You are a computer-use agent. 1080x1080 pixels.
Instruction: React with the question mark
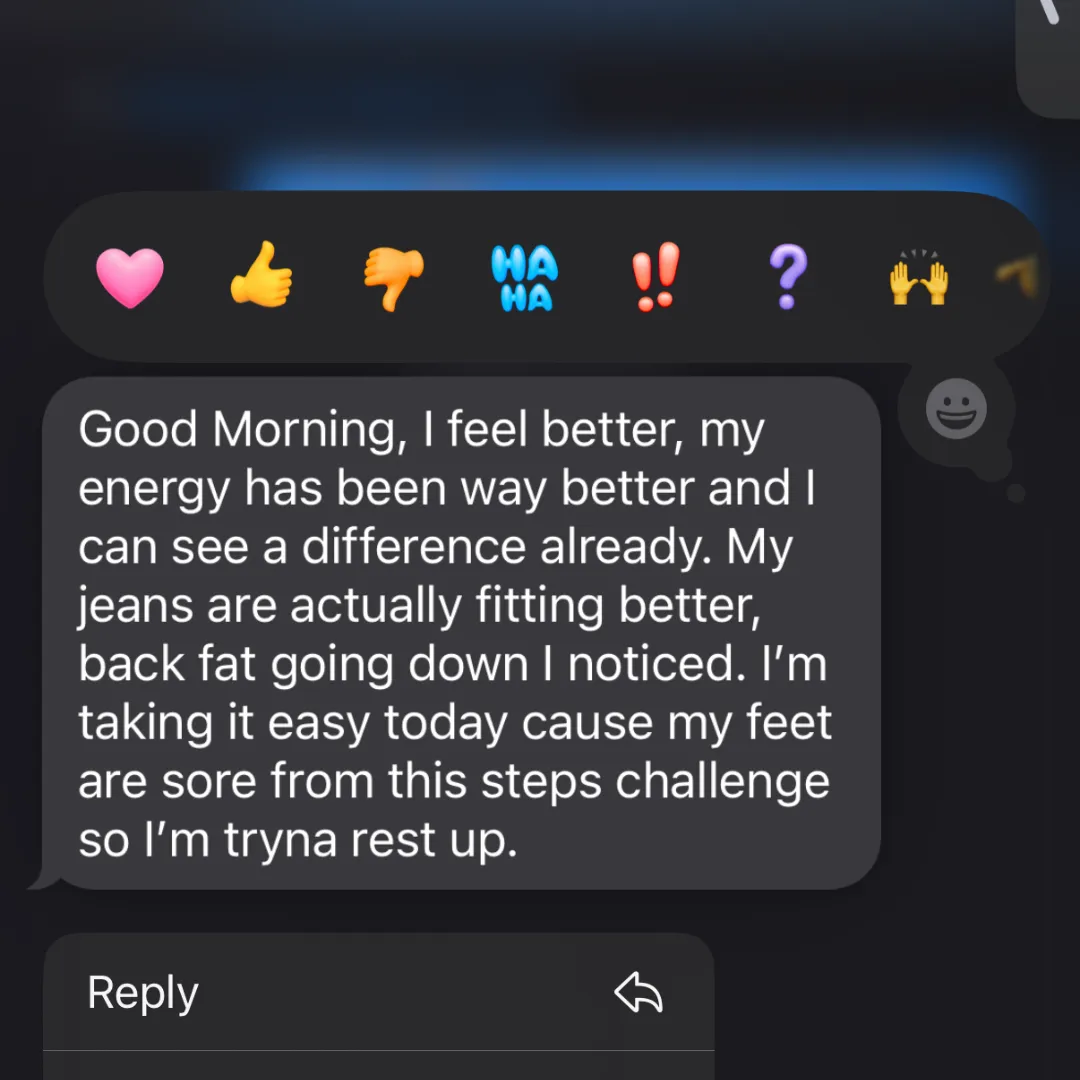click(787, 277)
